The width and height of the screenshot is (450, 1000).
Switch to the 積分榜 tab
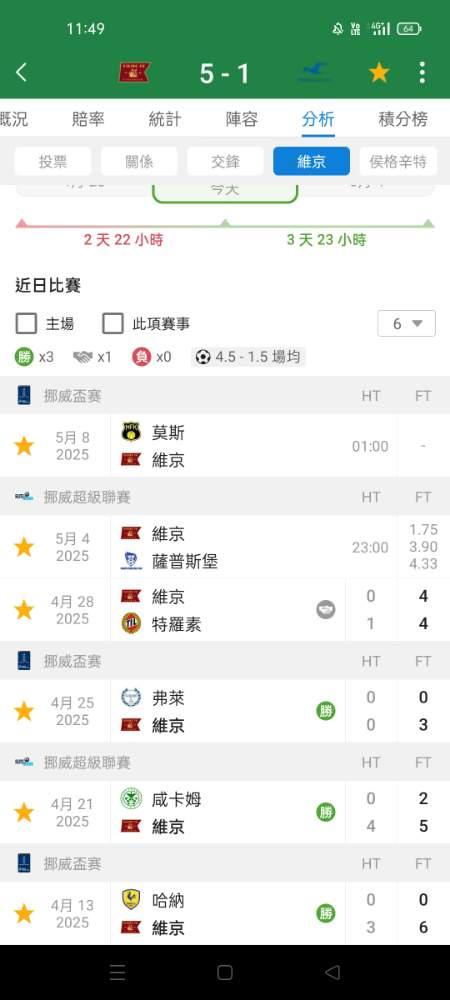point(403,119)
